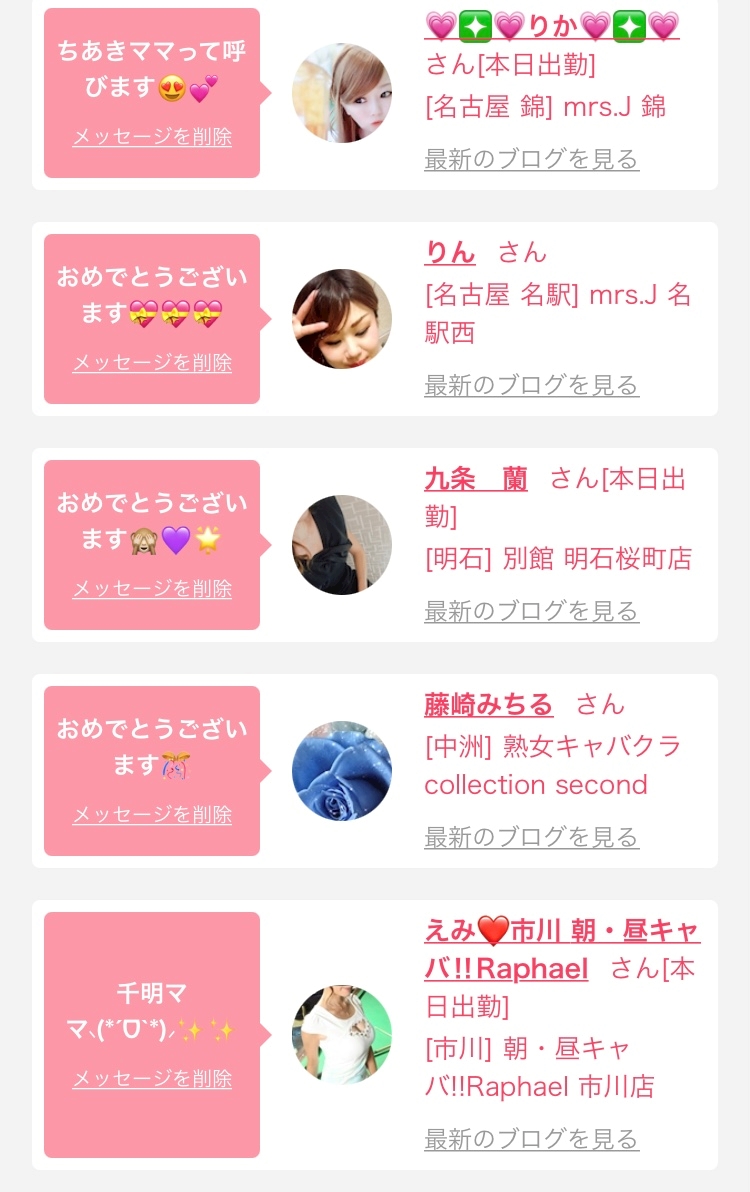Delete the message sent to 九条 蘭
The height and width of the screenshot is (1192, 750).
[x=152, y=589]
